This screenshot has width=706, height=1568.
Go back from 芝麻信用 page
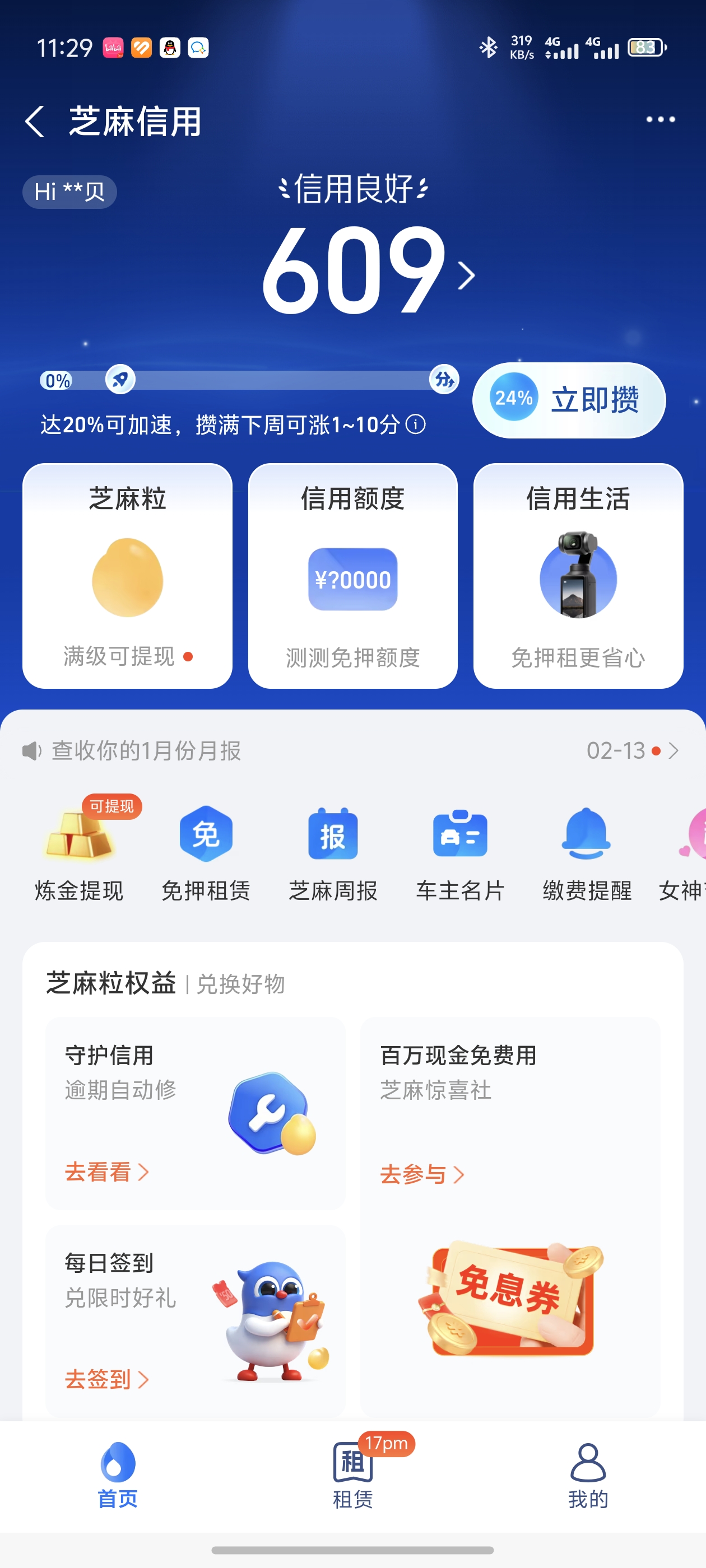point(35,121)
